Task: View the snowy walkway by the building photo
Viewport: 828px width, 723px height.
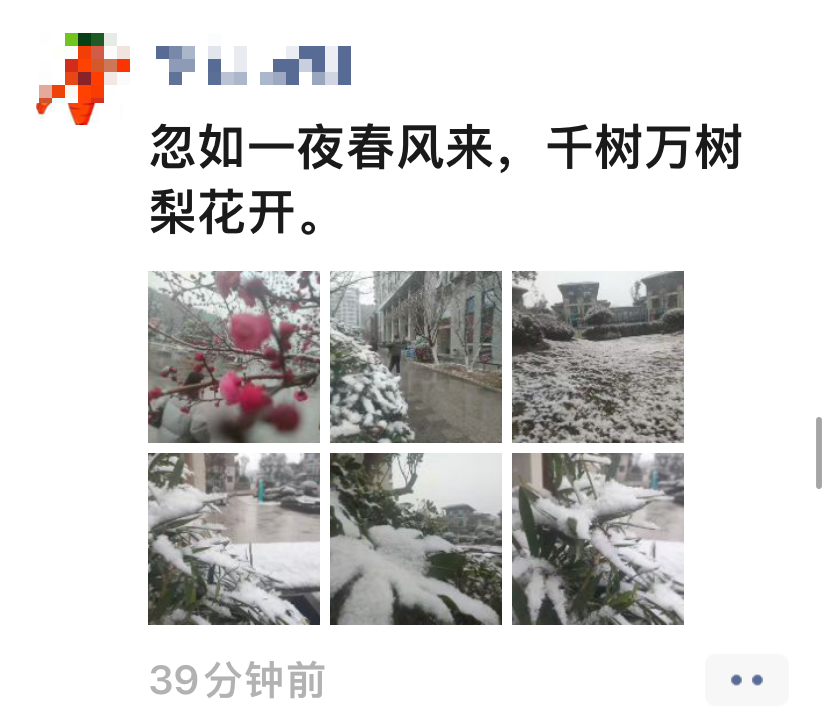Action: [x=416, y=357]
